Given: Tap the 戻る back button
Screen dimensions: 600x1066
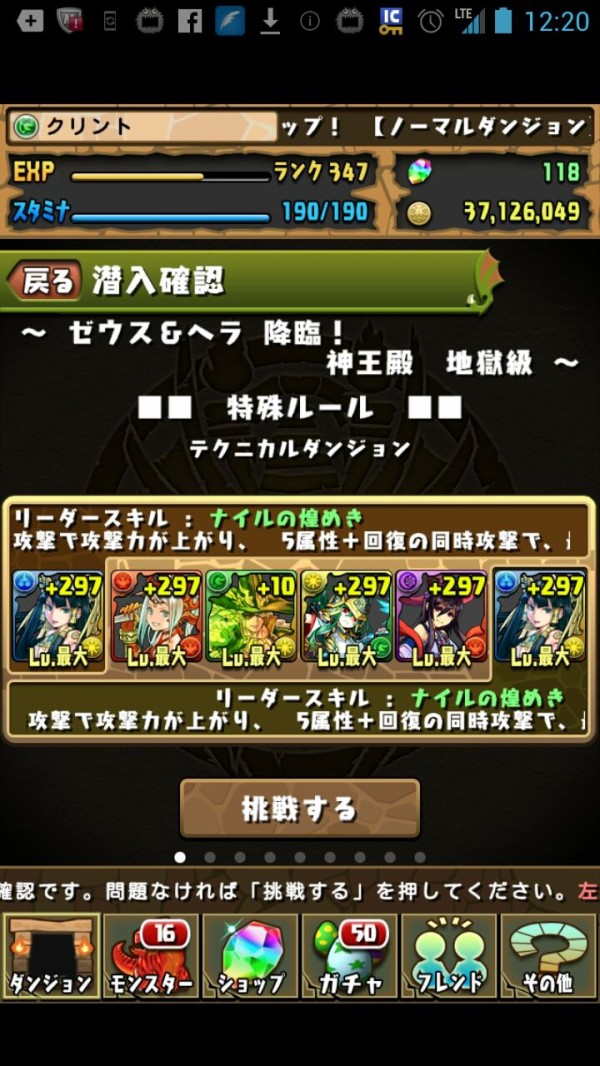Looking at the screenshot, I should pyautogui.click(x=45, y=281).
